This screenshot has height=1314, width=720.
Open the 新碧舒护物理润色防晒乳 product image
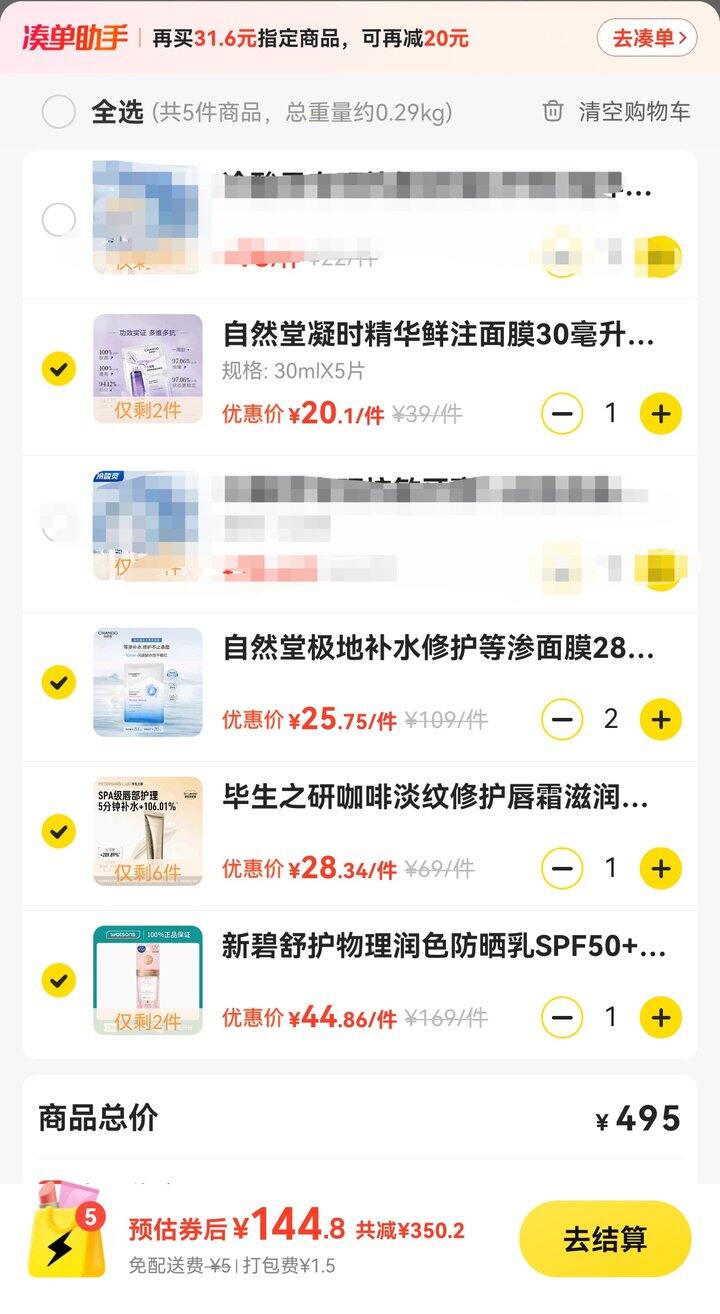(148, 979)
